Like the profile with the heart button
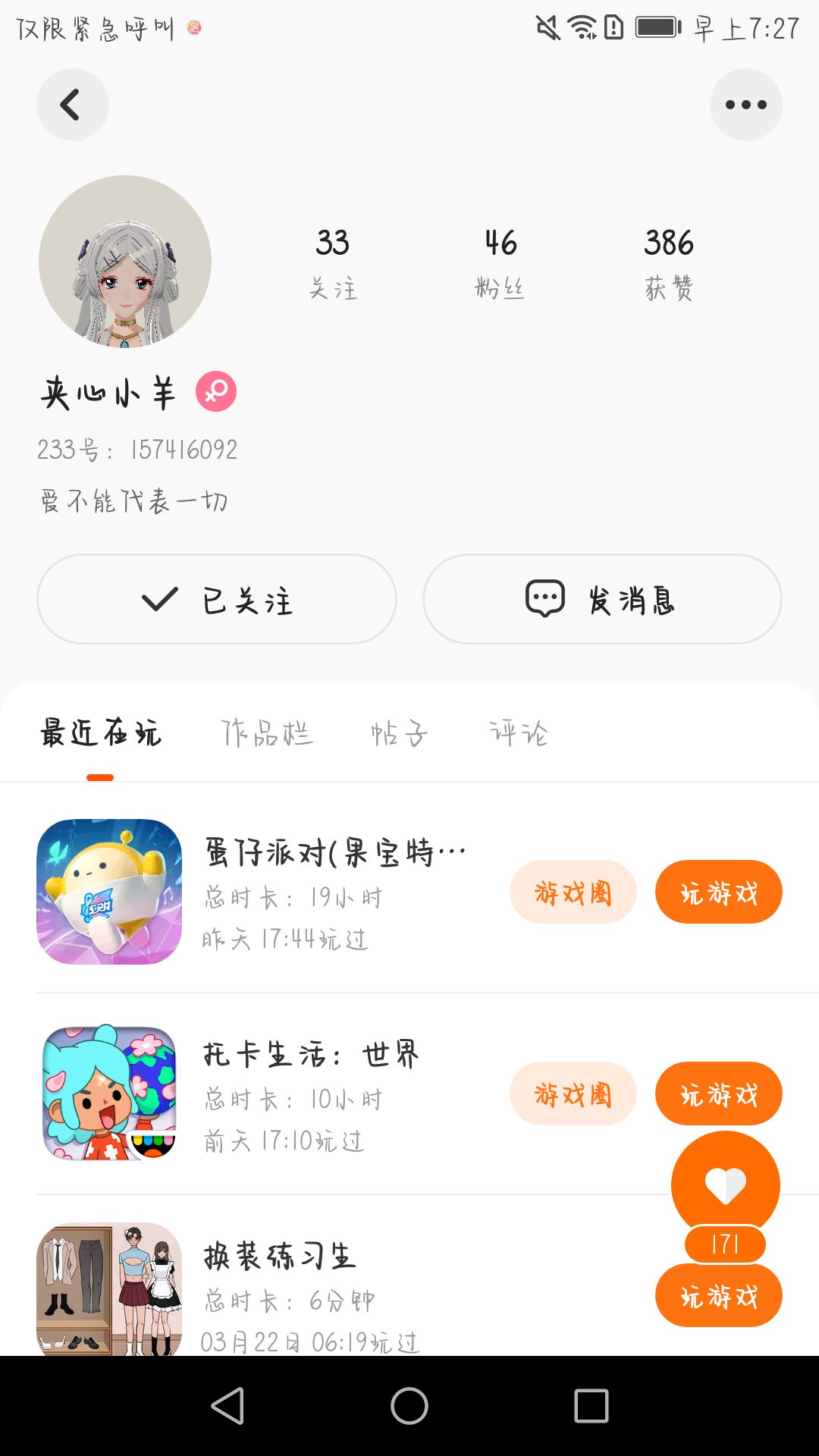The width and height of the screenshot is (819, 1456). [x=725, y=1185]
